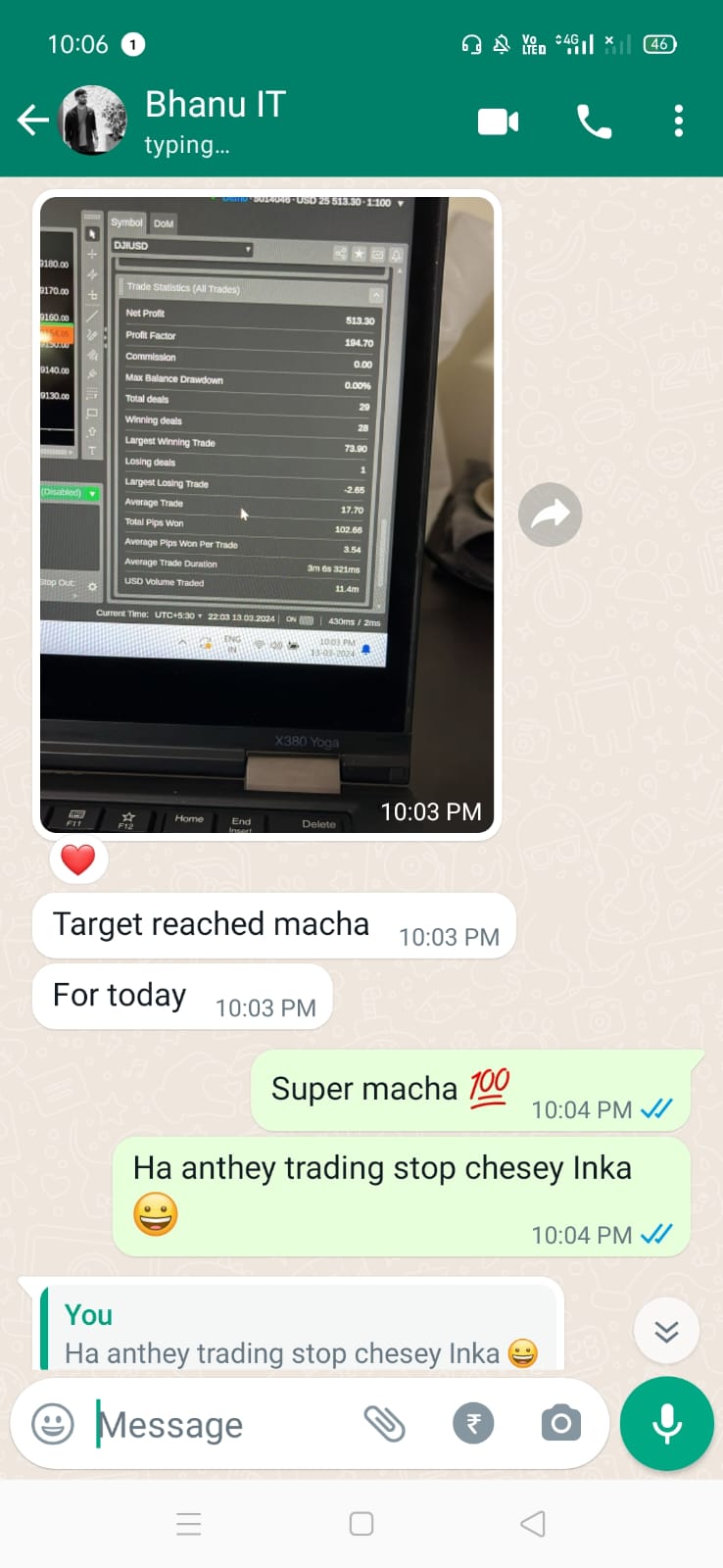Screen dimensions: 723x1568
Task: Open the chat overflow menu
Action: coord(678,122)
